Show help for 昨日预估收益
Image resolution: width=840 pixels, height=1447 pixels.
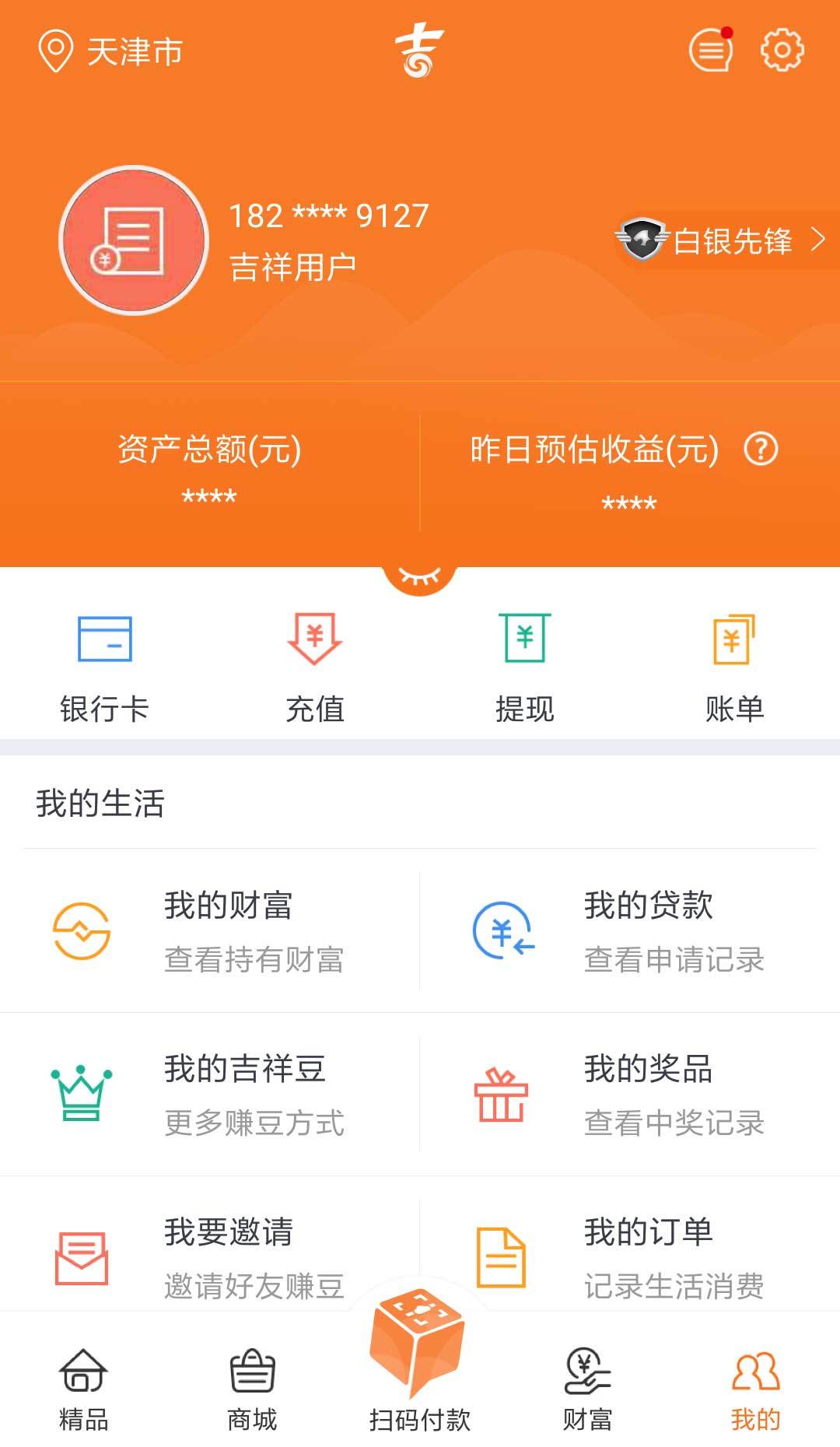coord(761,449)
